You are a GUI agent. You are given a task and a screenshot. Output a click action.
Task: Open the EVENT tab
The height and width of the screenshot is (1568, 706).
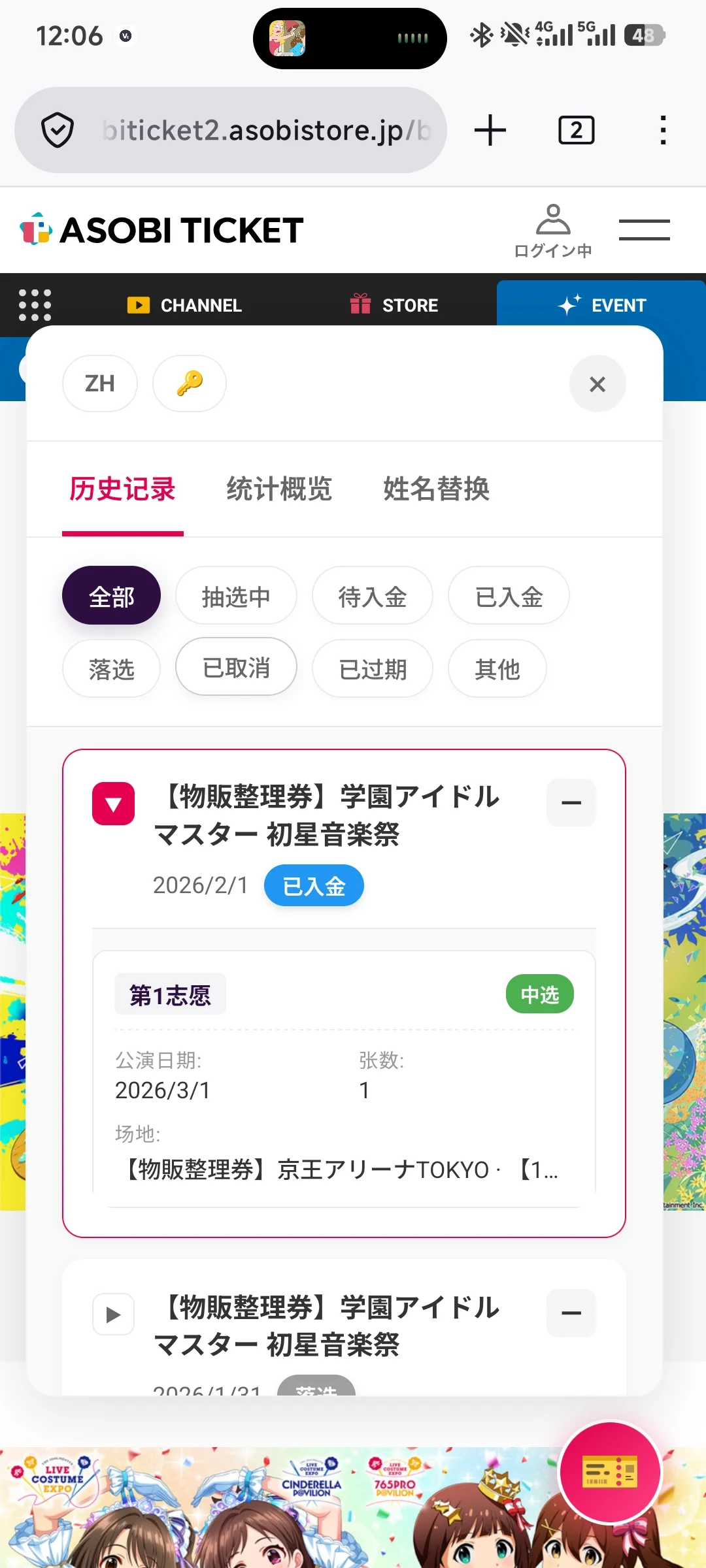pyautogui.click(x=601, y=305)
